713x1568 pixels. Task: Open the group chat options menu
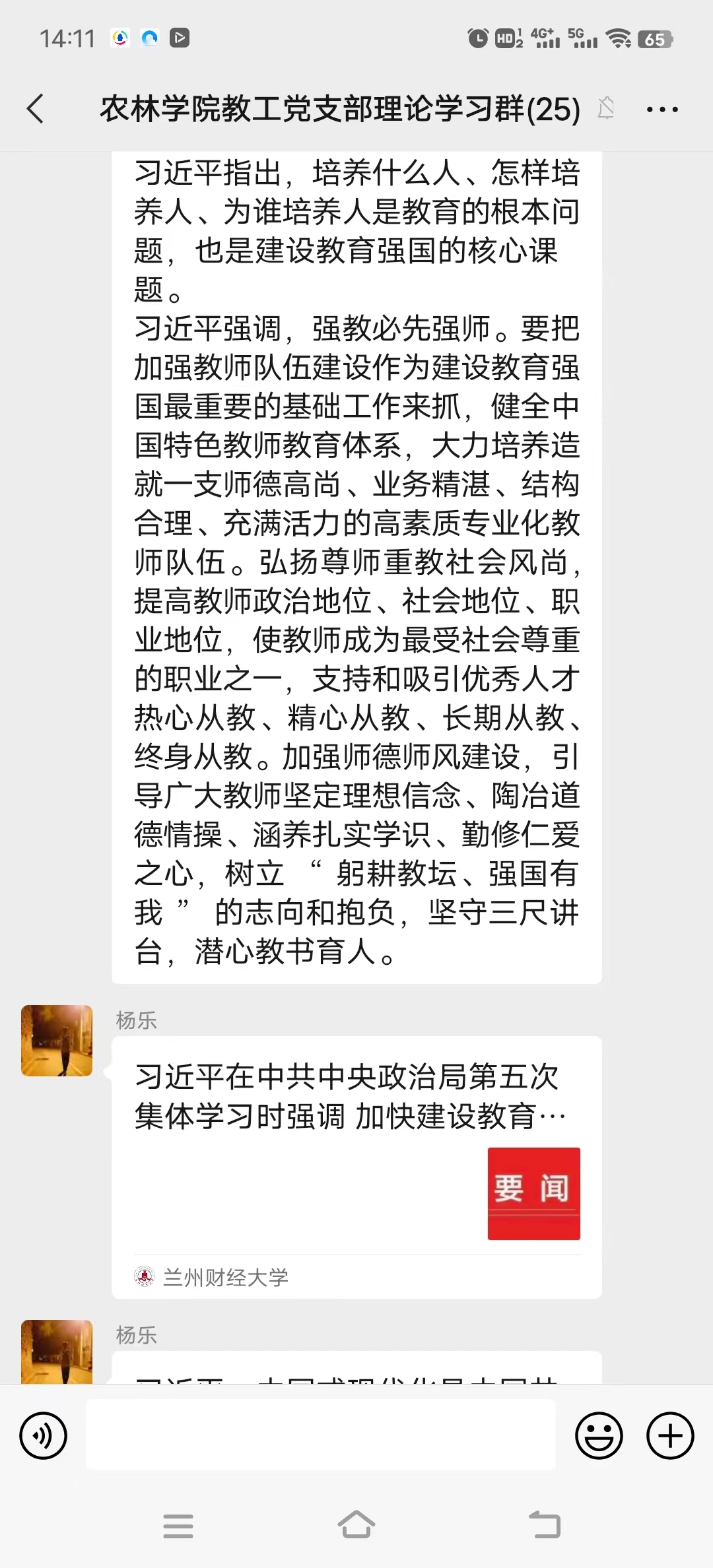(662, 110)
